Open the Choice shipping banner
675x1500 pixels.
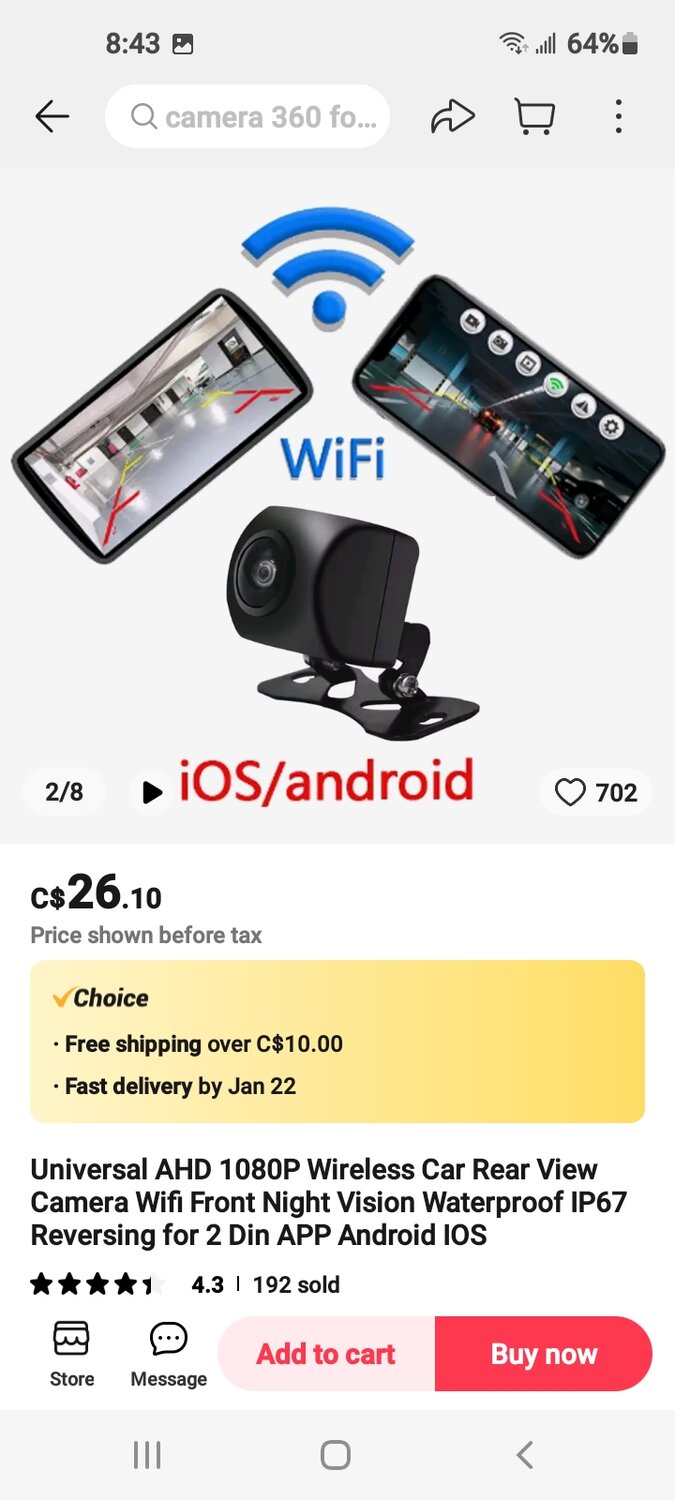337,1041
